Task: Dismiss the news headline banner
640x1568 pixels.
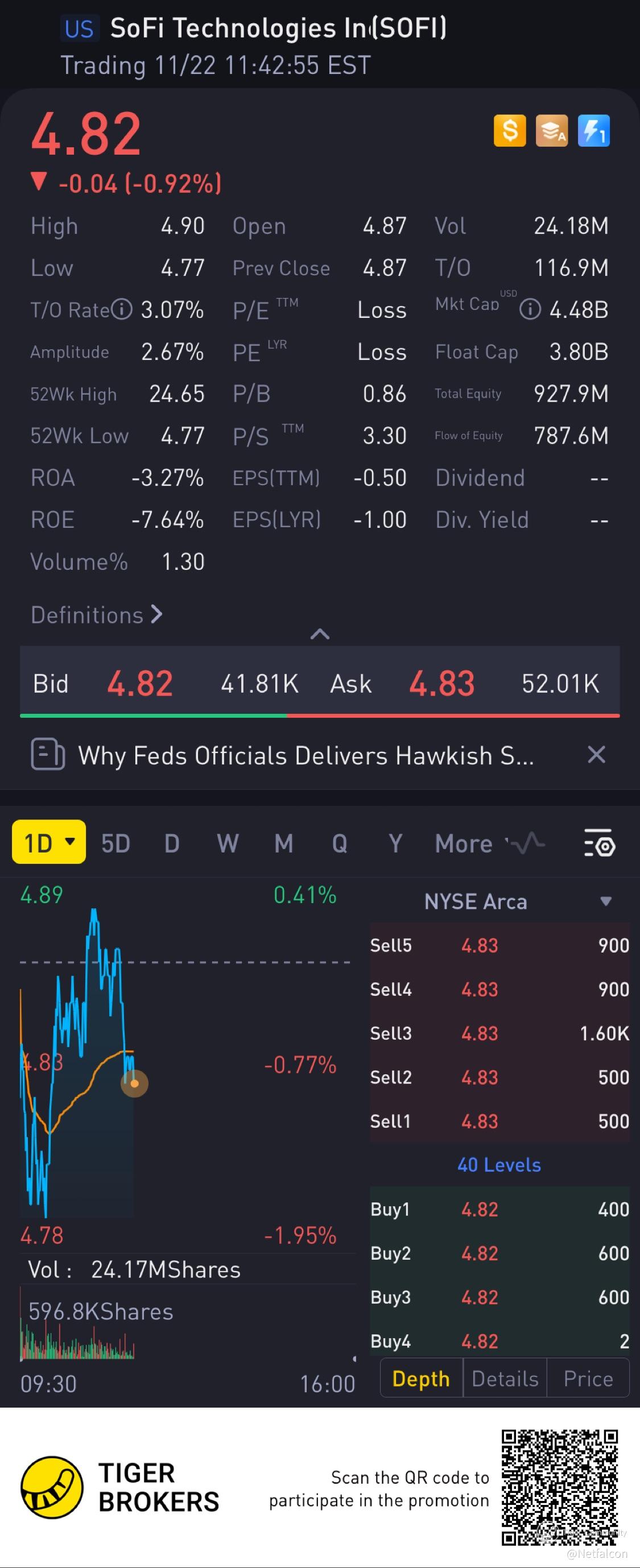Action: click(596, 755)
